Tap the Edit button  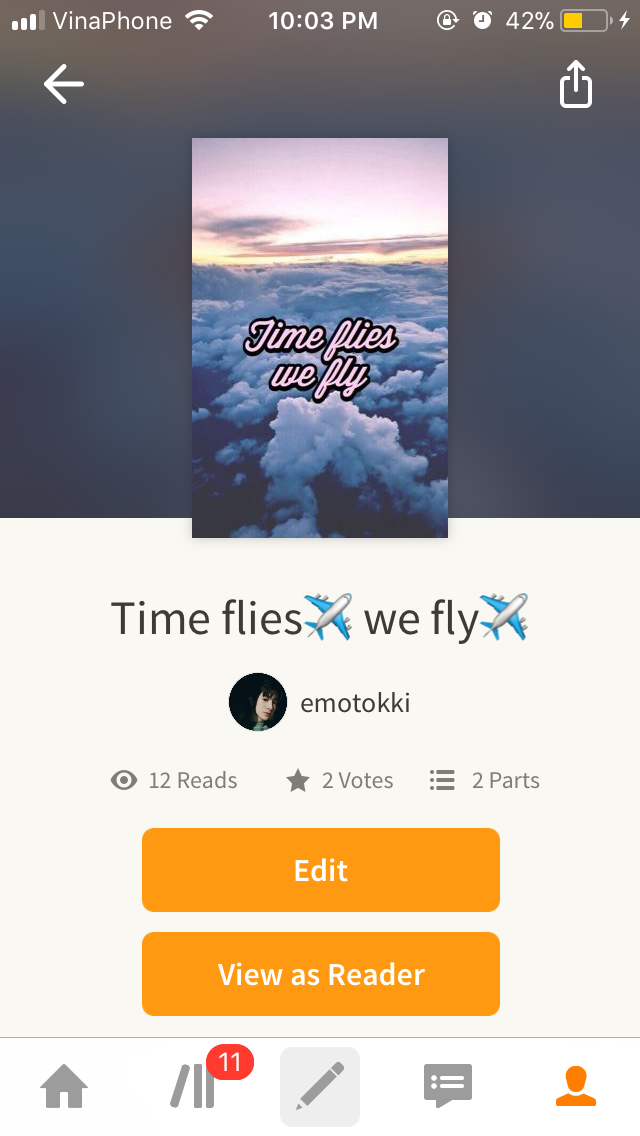320,870
